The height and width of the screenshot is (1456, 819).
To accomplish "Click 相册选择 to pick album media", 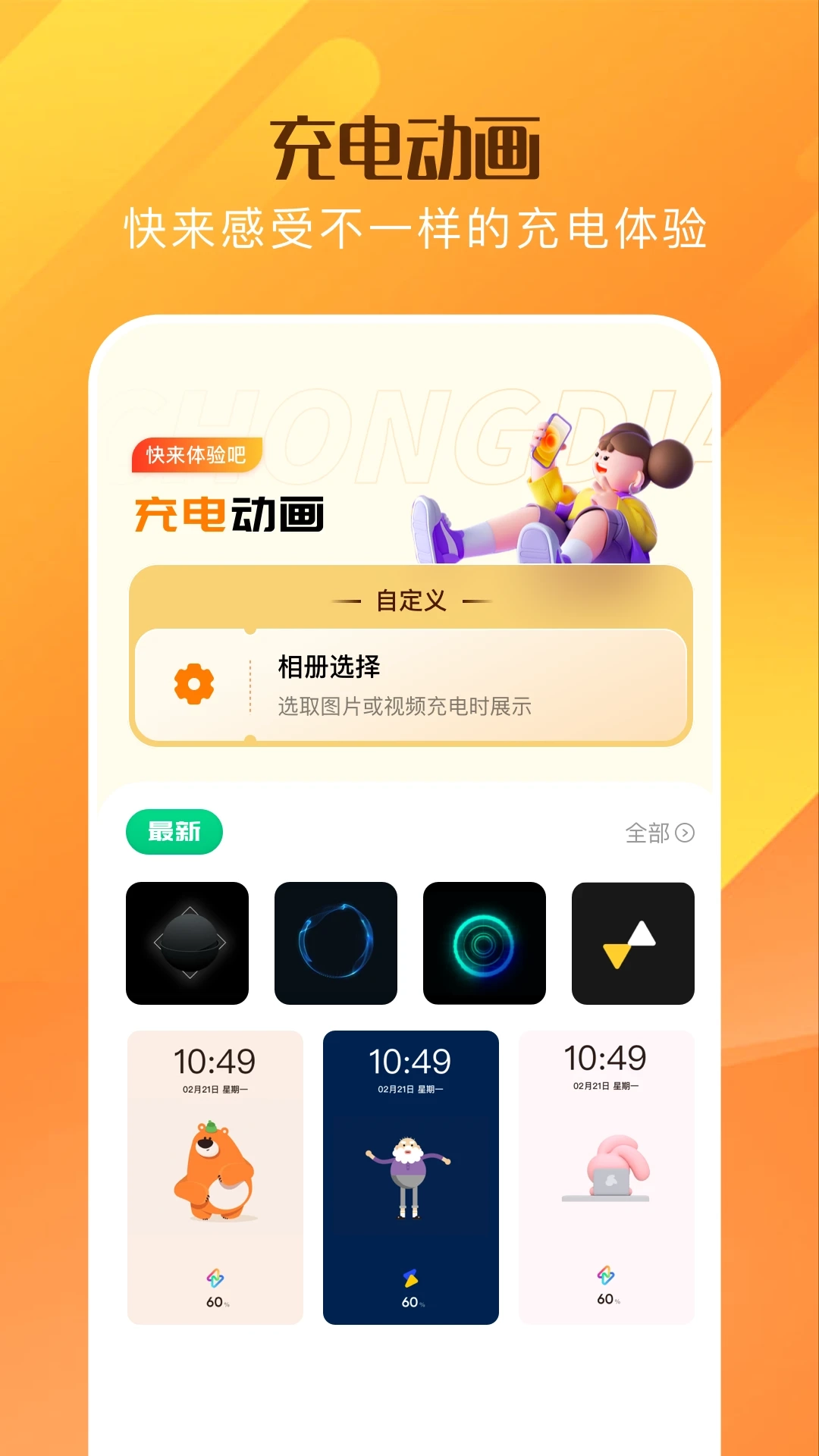I will pyautogui.click(x=328, y=667).
